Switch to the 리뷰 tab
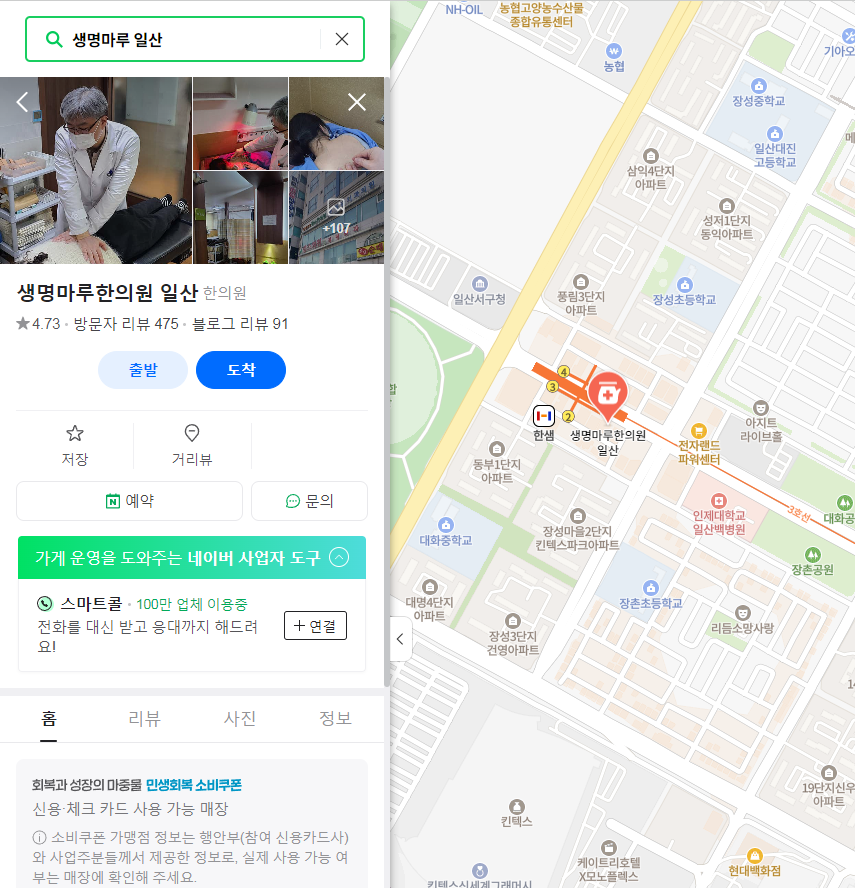This screenshot has height=888, width=855. point(144,718)
